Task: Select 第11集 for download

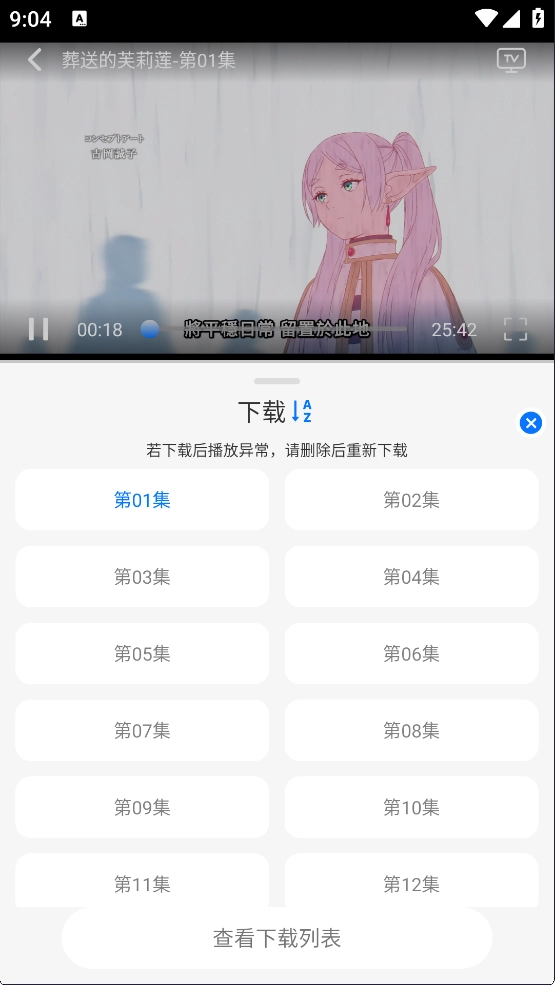Action: [x=142, y=881]
